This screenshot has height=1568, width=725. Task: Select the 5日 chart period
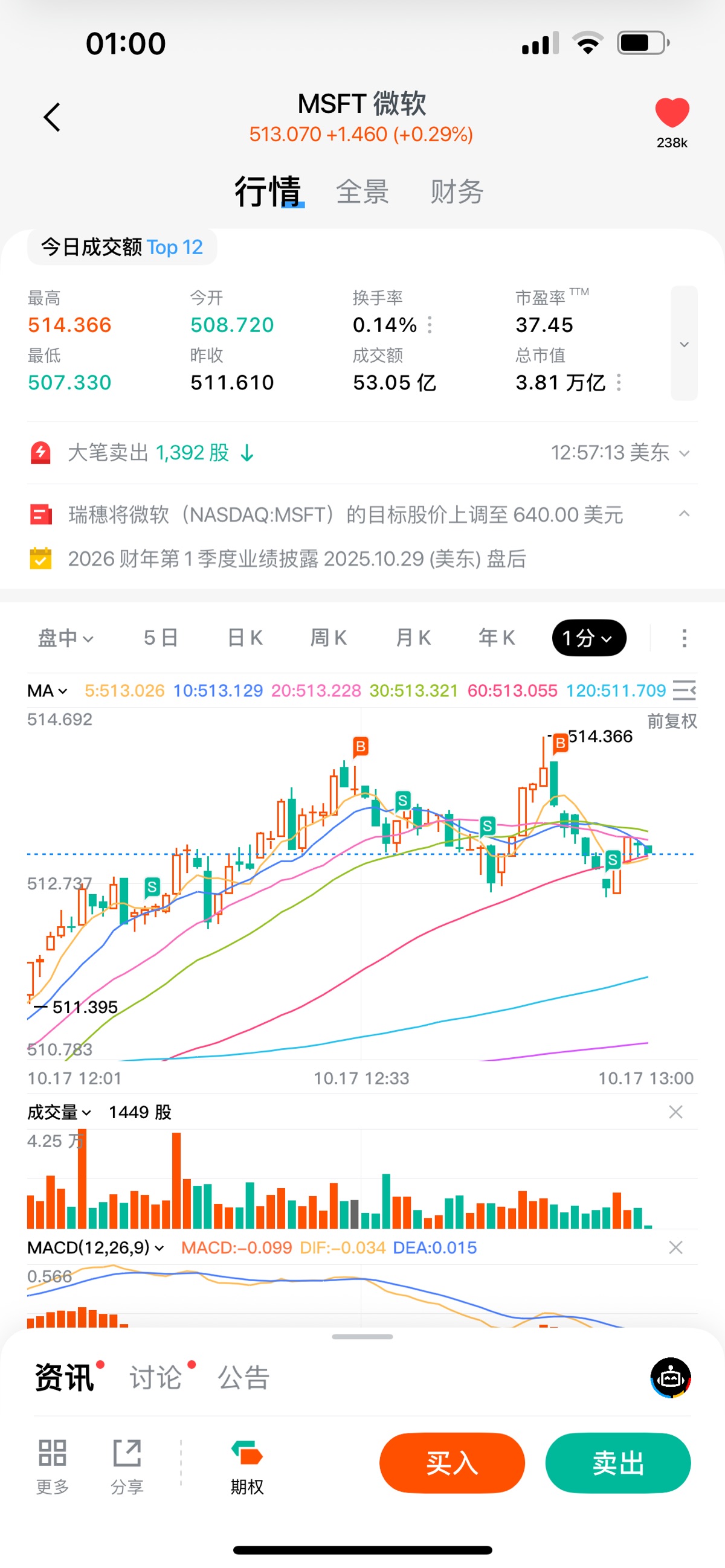[x=161, y=638]
